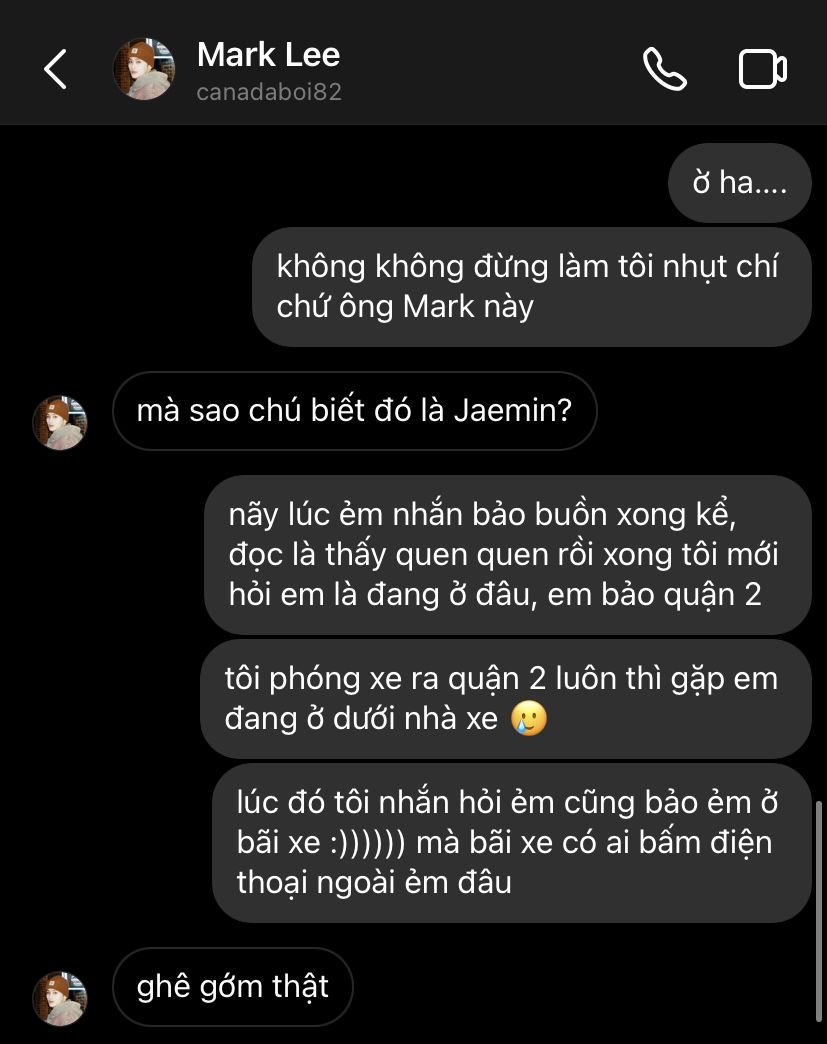827x1044 pixels.
Task: Go back to the inbox list
Action: pyautogui.click(x=55, y=69)
